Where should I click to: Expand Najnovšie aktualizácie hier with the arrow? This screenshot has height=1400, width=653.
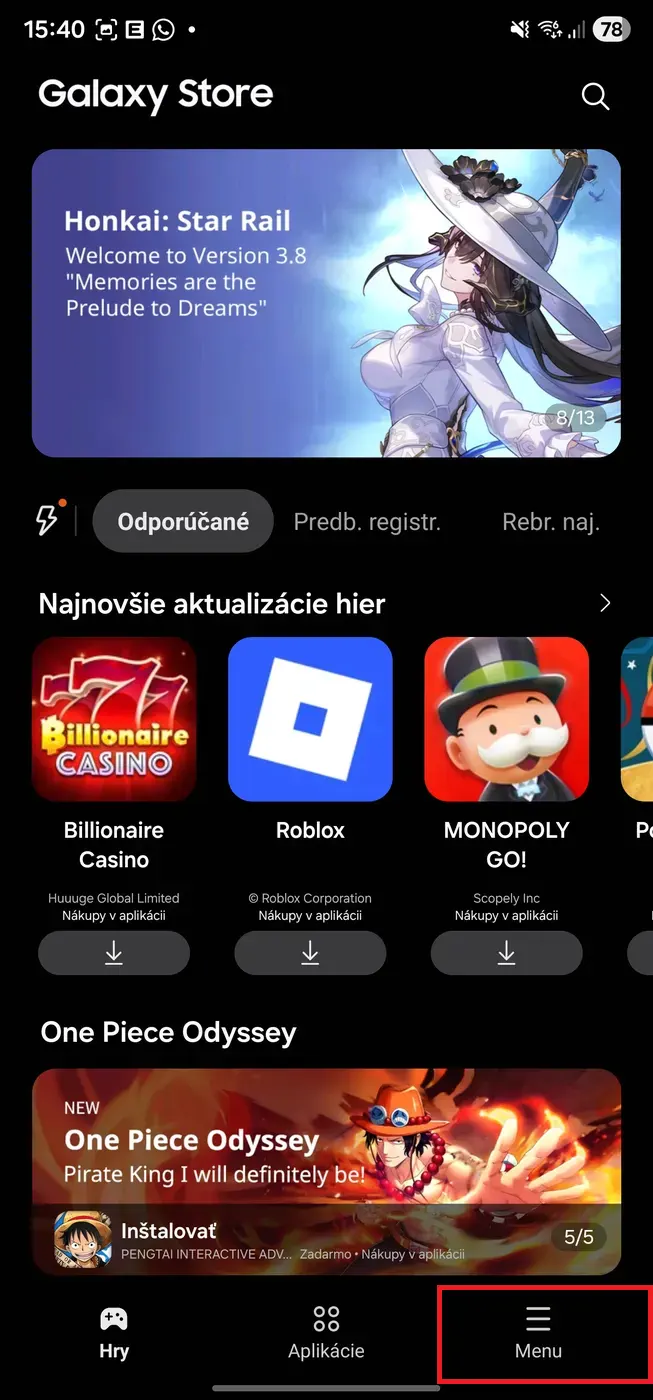[x=604, y=603]
